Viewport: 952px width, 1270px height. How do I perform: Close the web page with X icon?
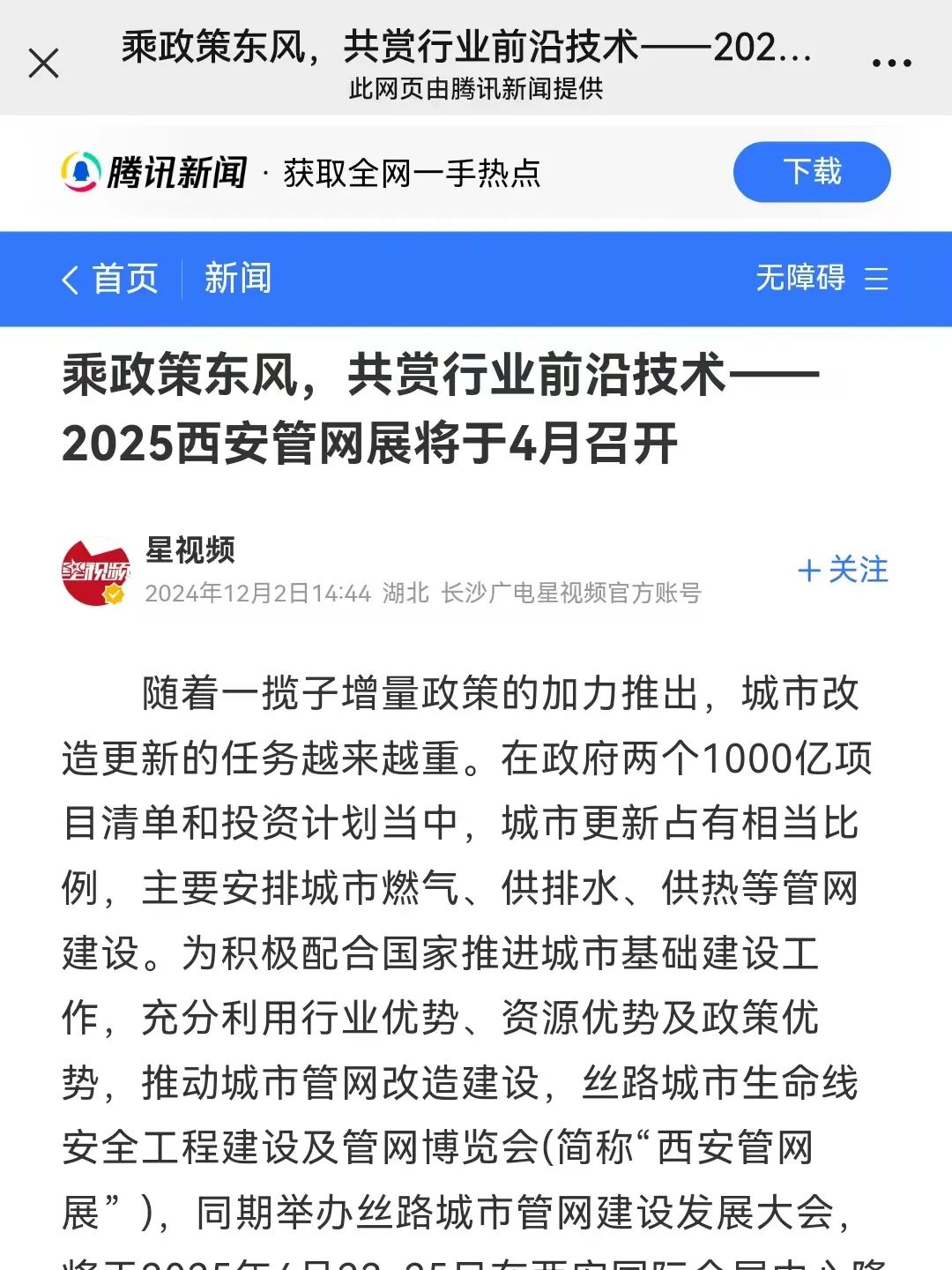[x=43, y=63]
